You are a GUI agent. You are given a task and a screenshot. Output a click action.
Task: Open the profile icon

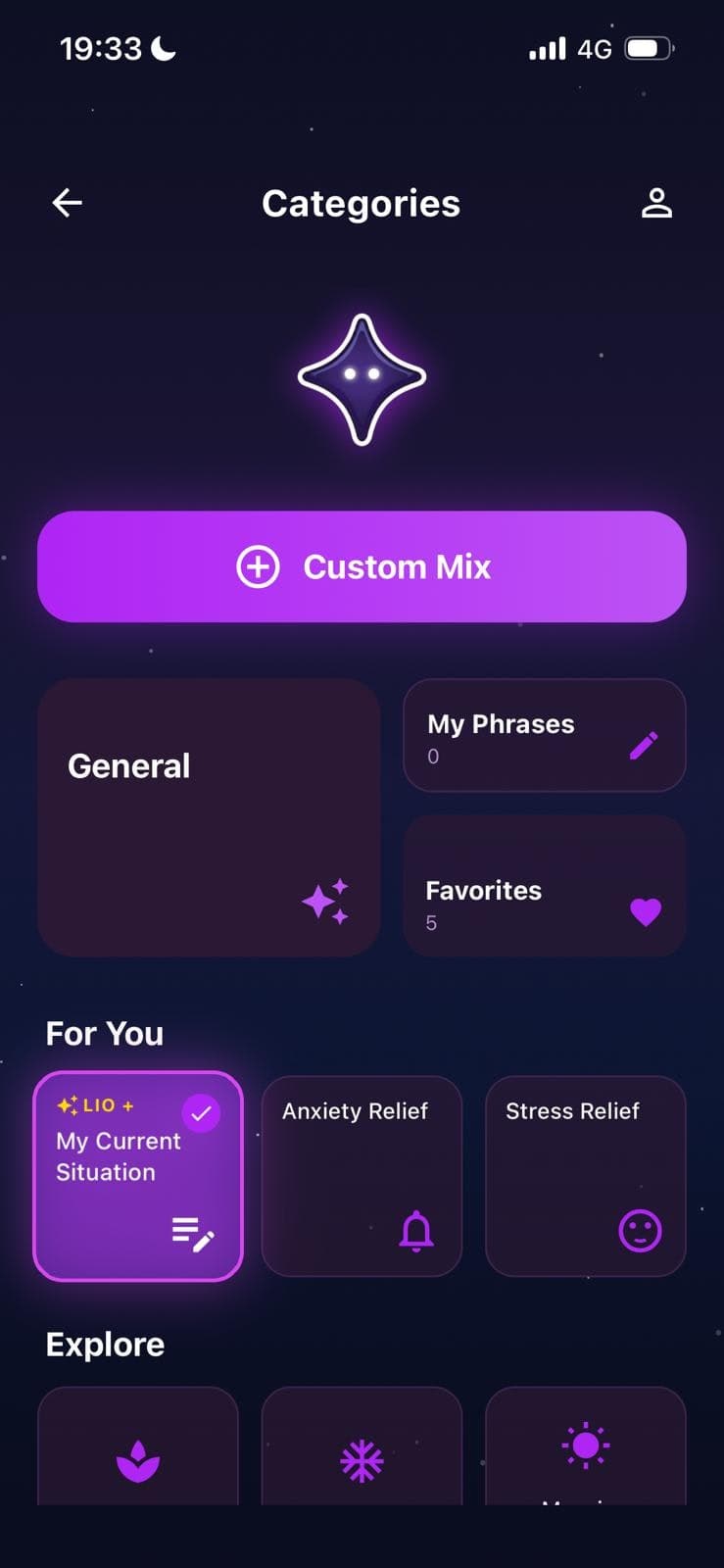point(656,203)
